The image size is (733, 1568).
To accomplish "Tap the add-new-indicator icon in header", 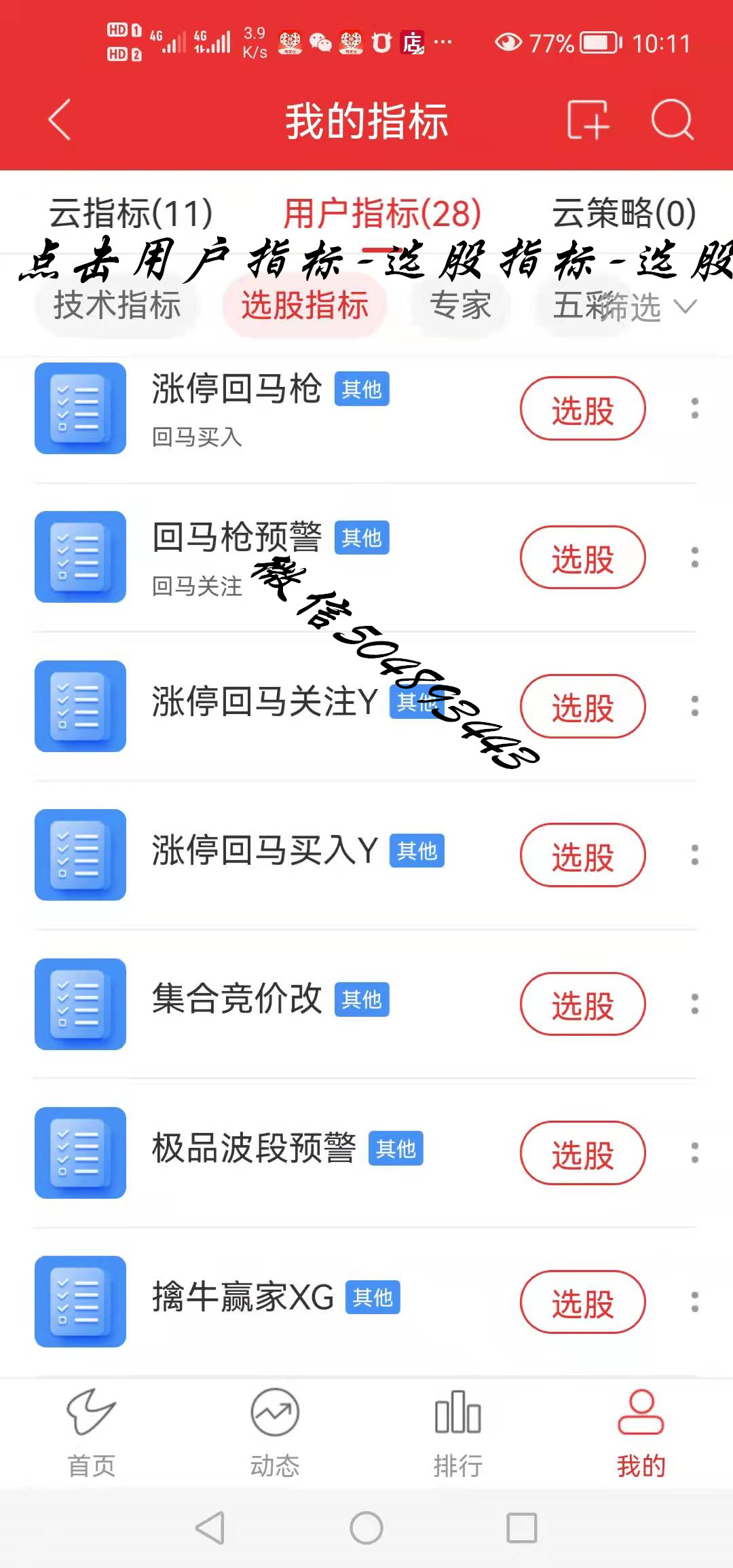I will (588, 120).
